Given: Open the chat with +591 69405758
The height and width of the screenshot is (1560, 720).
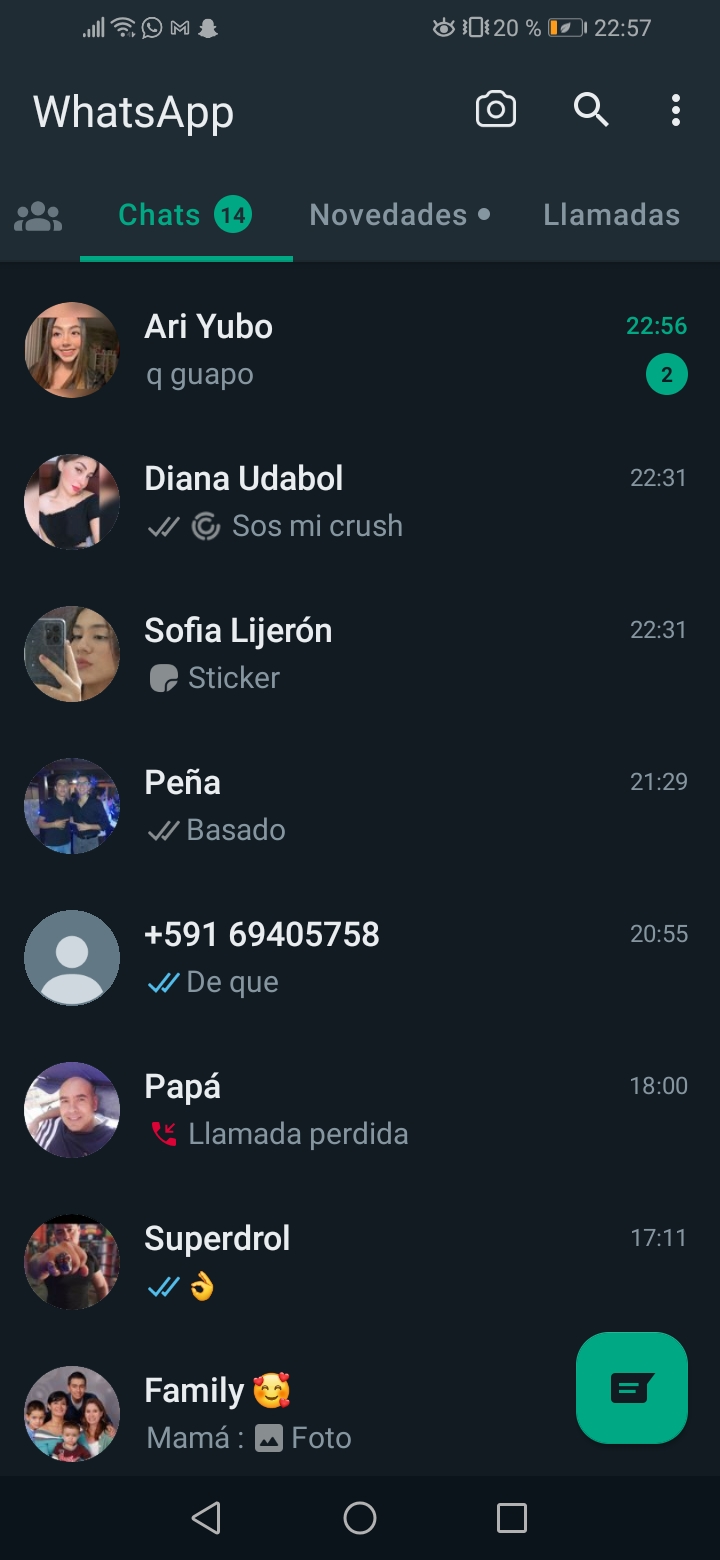Looking at the screenshot, I should [x=360, y=958].
